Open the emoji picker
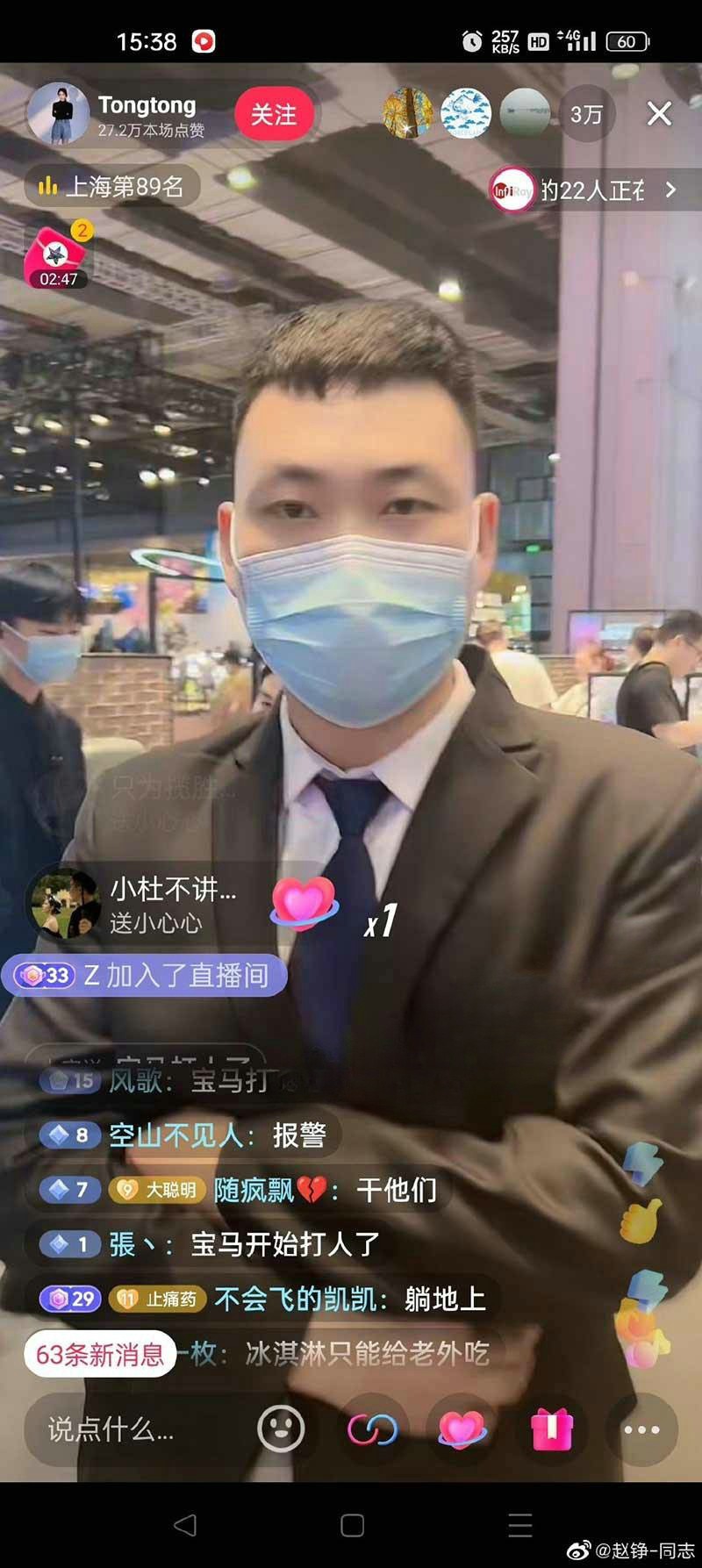702x1568 pixels. coord(281,1429)
